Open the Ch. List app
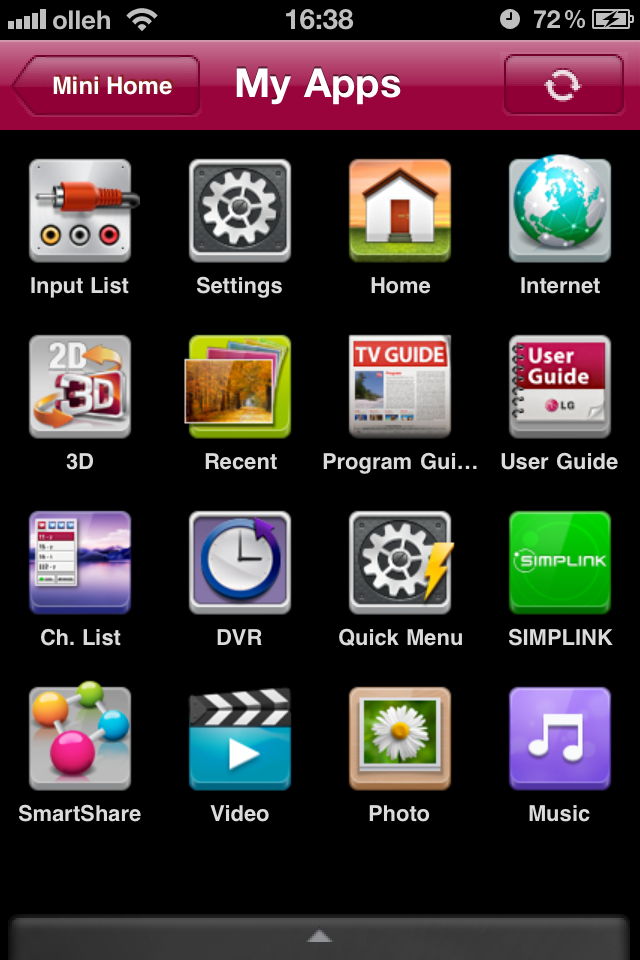Viewport: 640px width, 960px height. (x=80, y=563)
